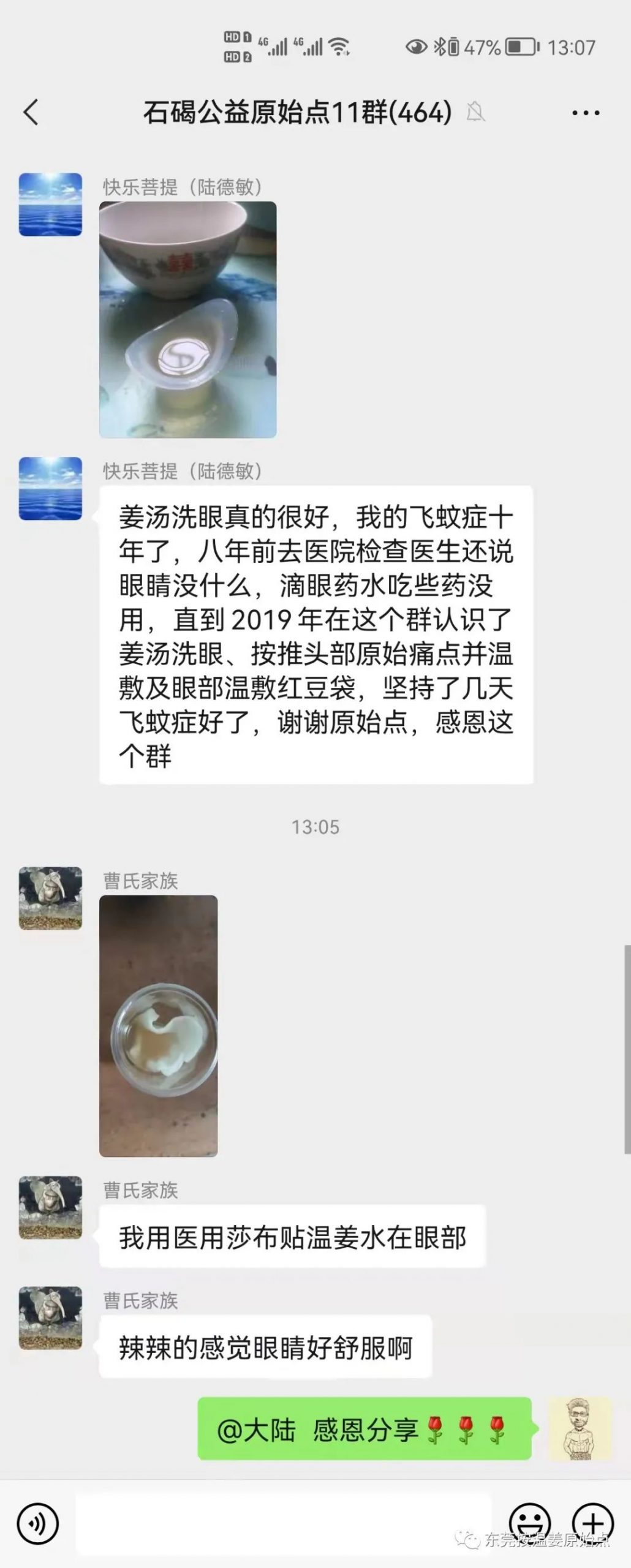View my own cartoon avatar profile
Screen dimensions: 631x1568
point(580,1428)
